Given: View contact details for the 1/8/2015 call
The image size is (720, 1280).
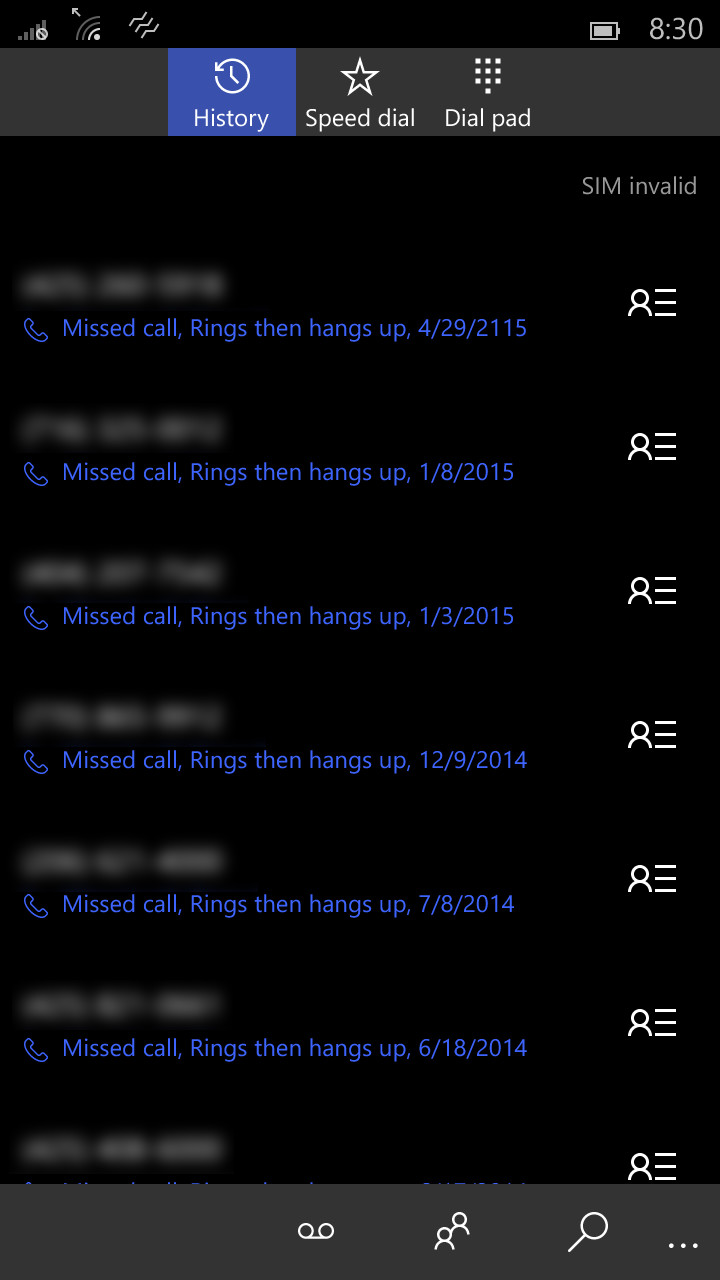Looking at the screenshot, I should pyautogui.click(x=652, y=447).
